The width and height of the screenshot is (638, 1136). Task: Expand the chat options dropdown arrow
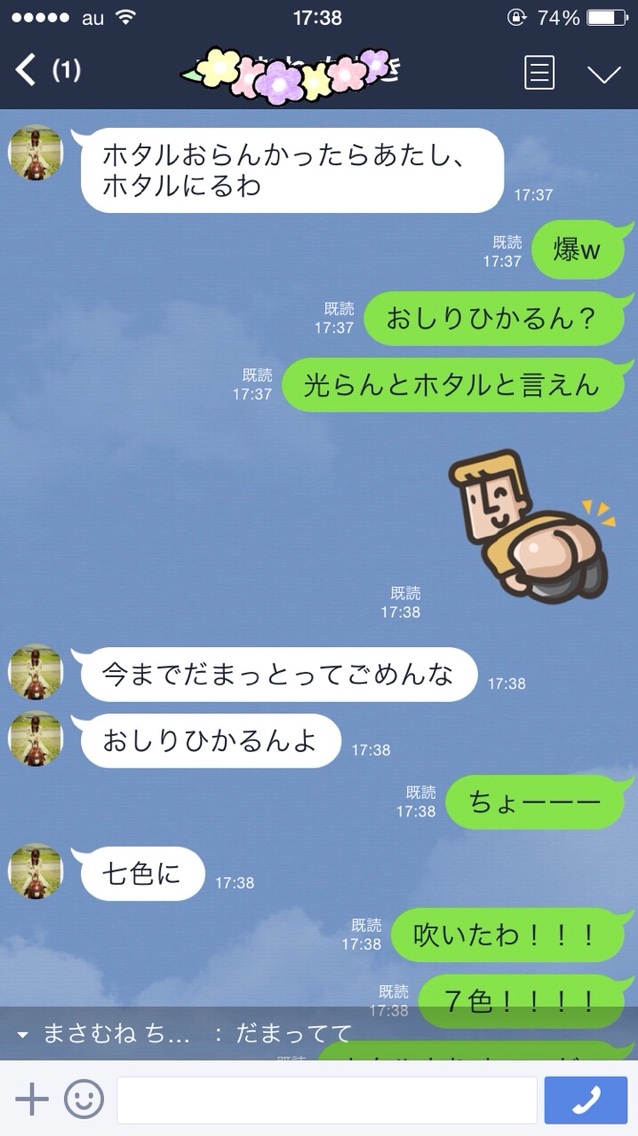604,73
